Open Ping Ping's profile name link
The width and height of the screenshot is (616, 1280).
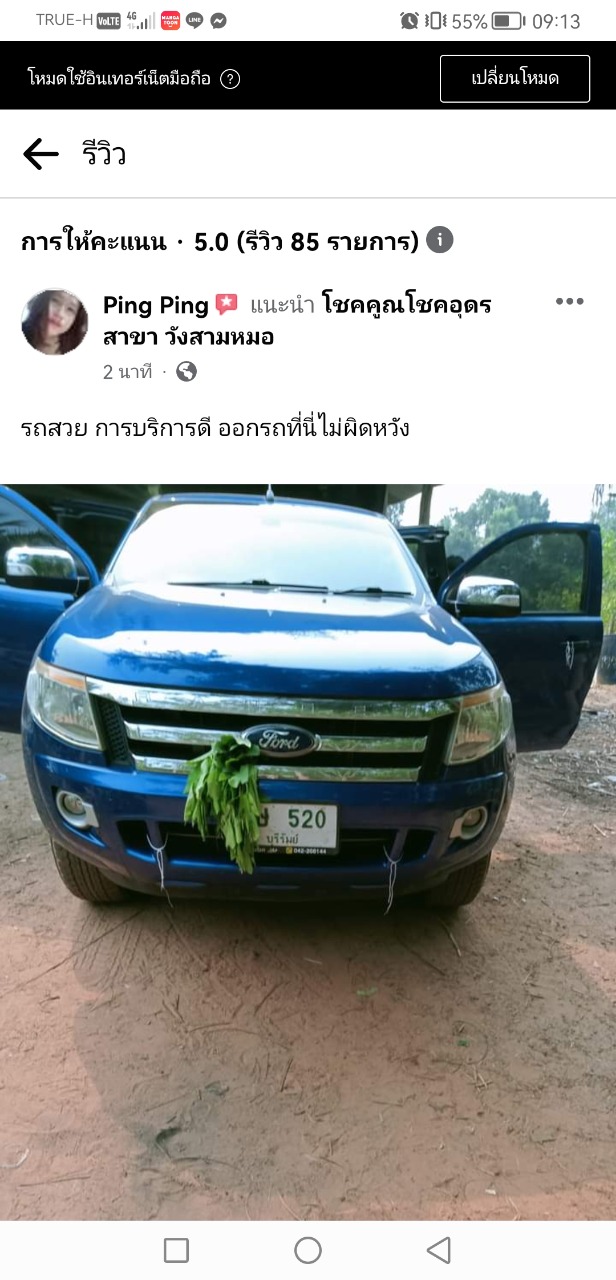[155, 305]
